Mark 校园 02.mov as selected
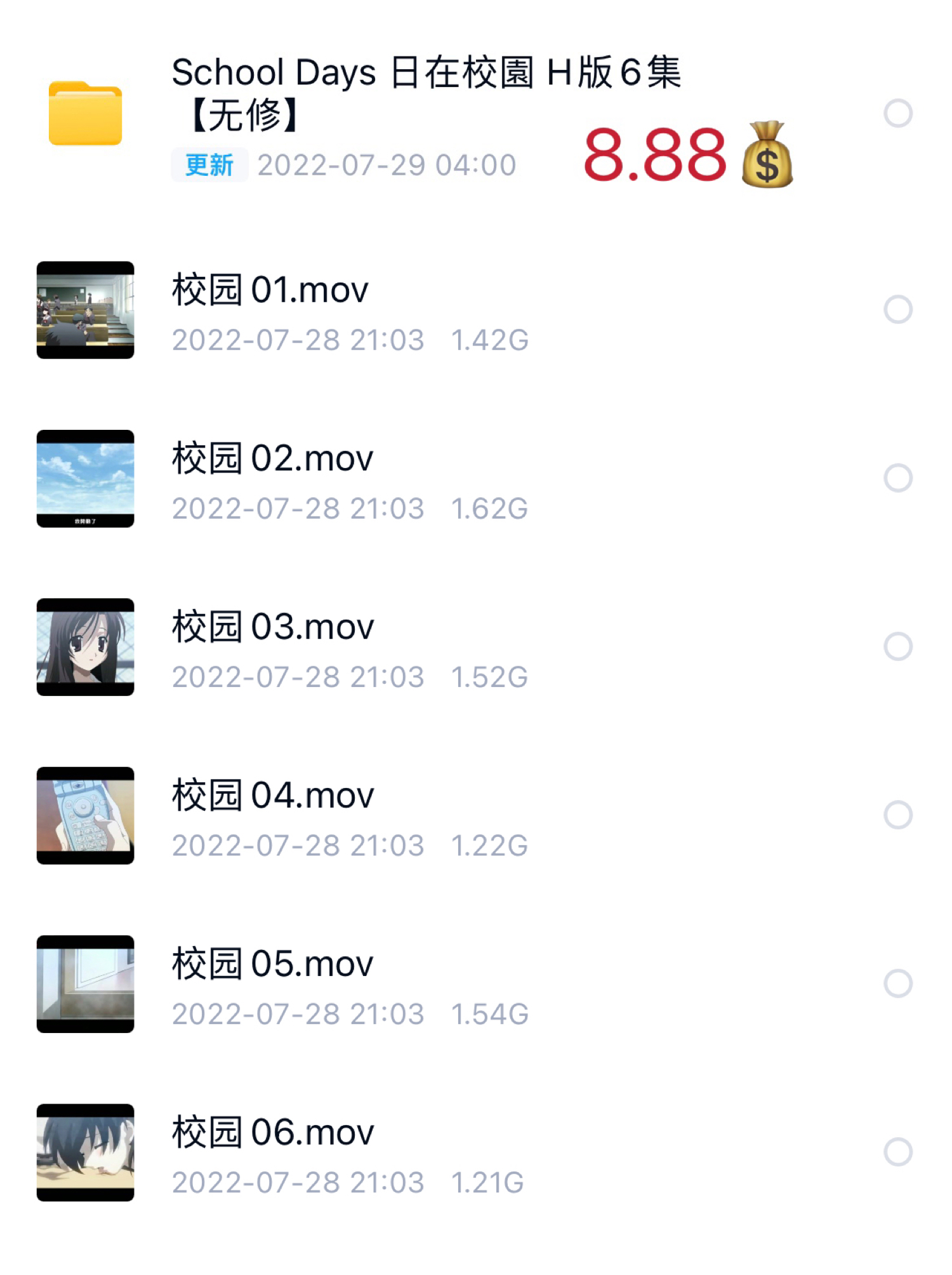This screenshot has width=952, height=1275. 897,478
